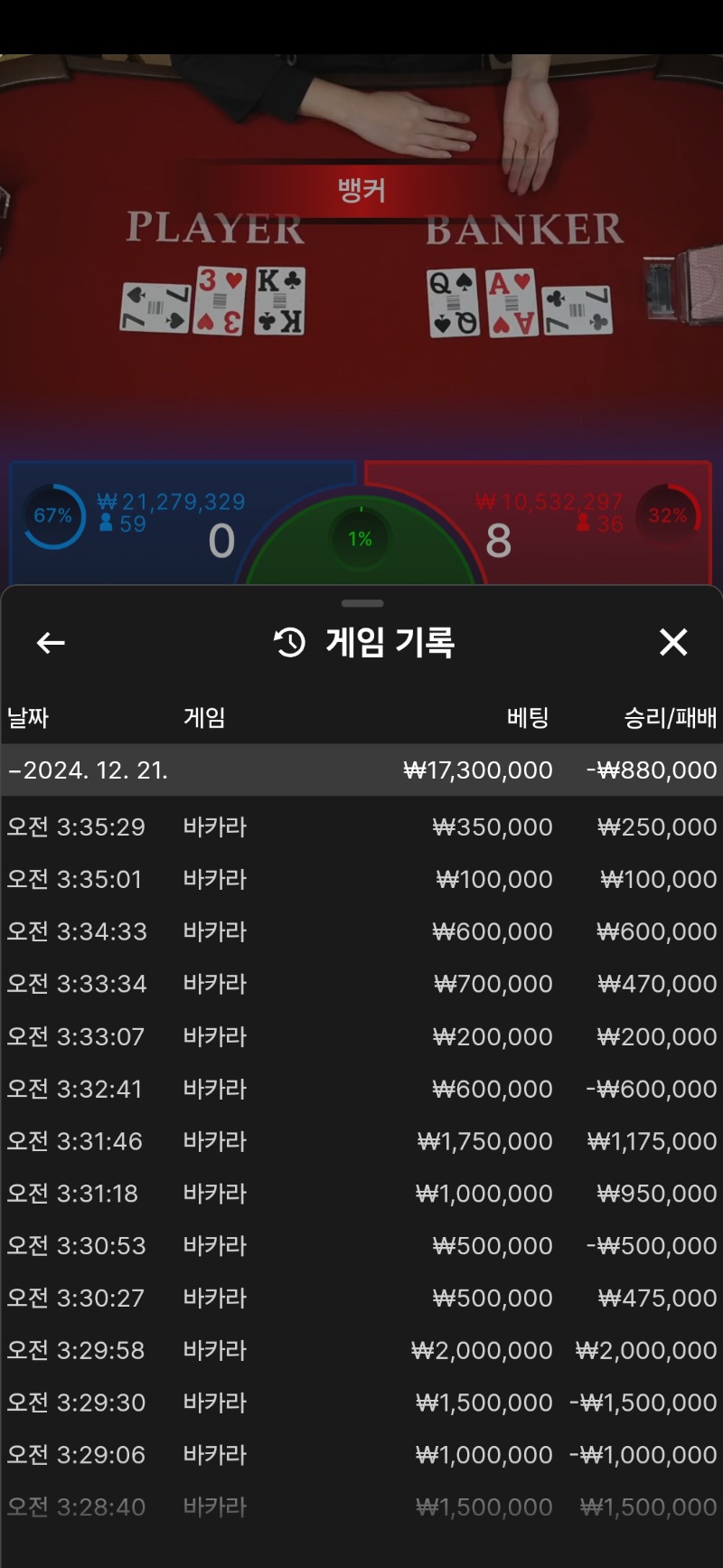
Task: Open the 오전 3:33:34 바카라 record
Action: (361, 984)
